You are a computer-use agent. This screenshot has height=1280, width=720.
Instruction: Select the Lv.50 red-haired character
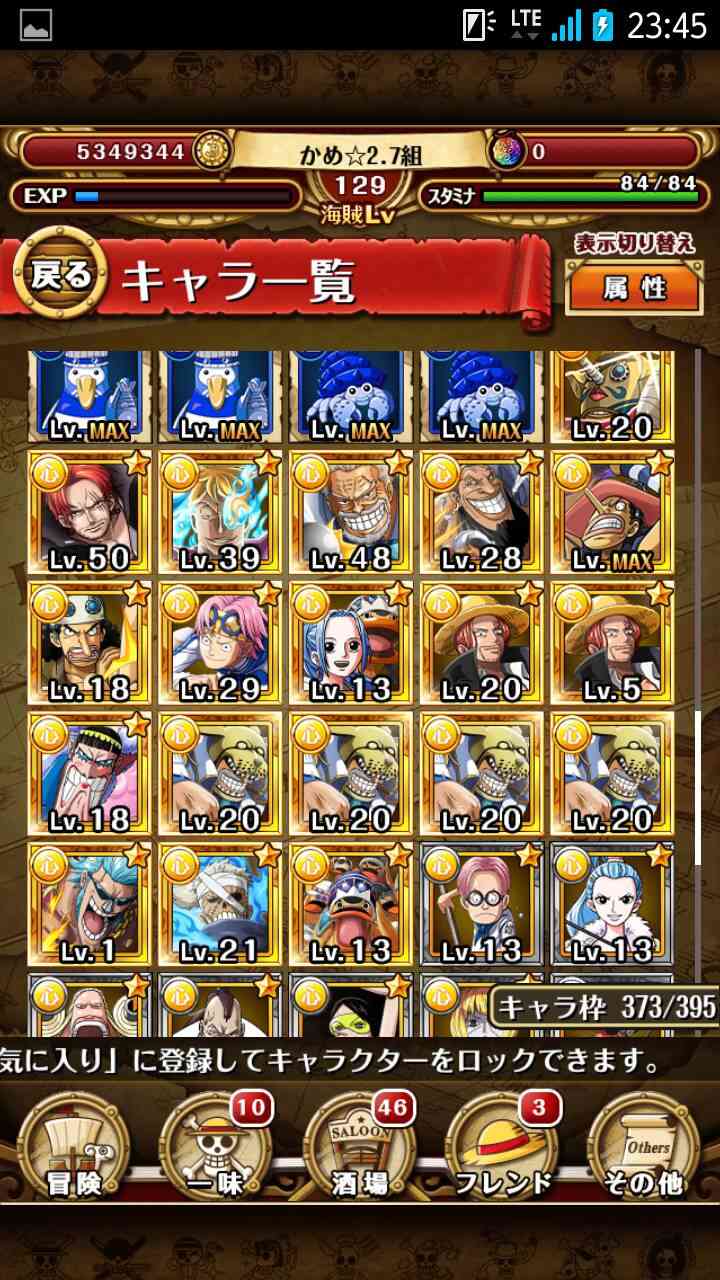tap(89, 512)
